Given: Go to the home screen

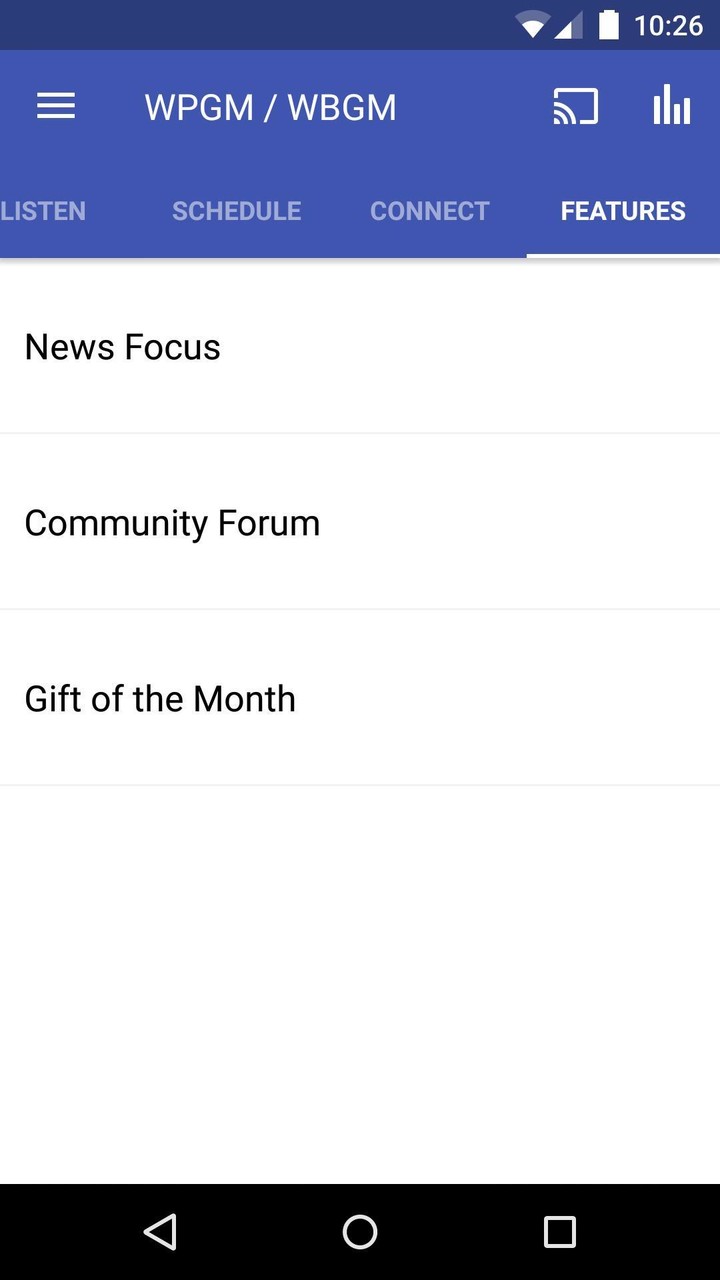Looking at the screenshot, I should 360,1232.
